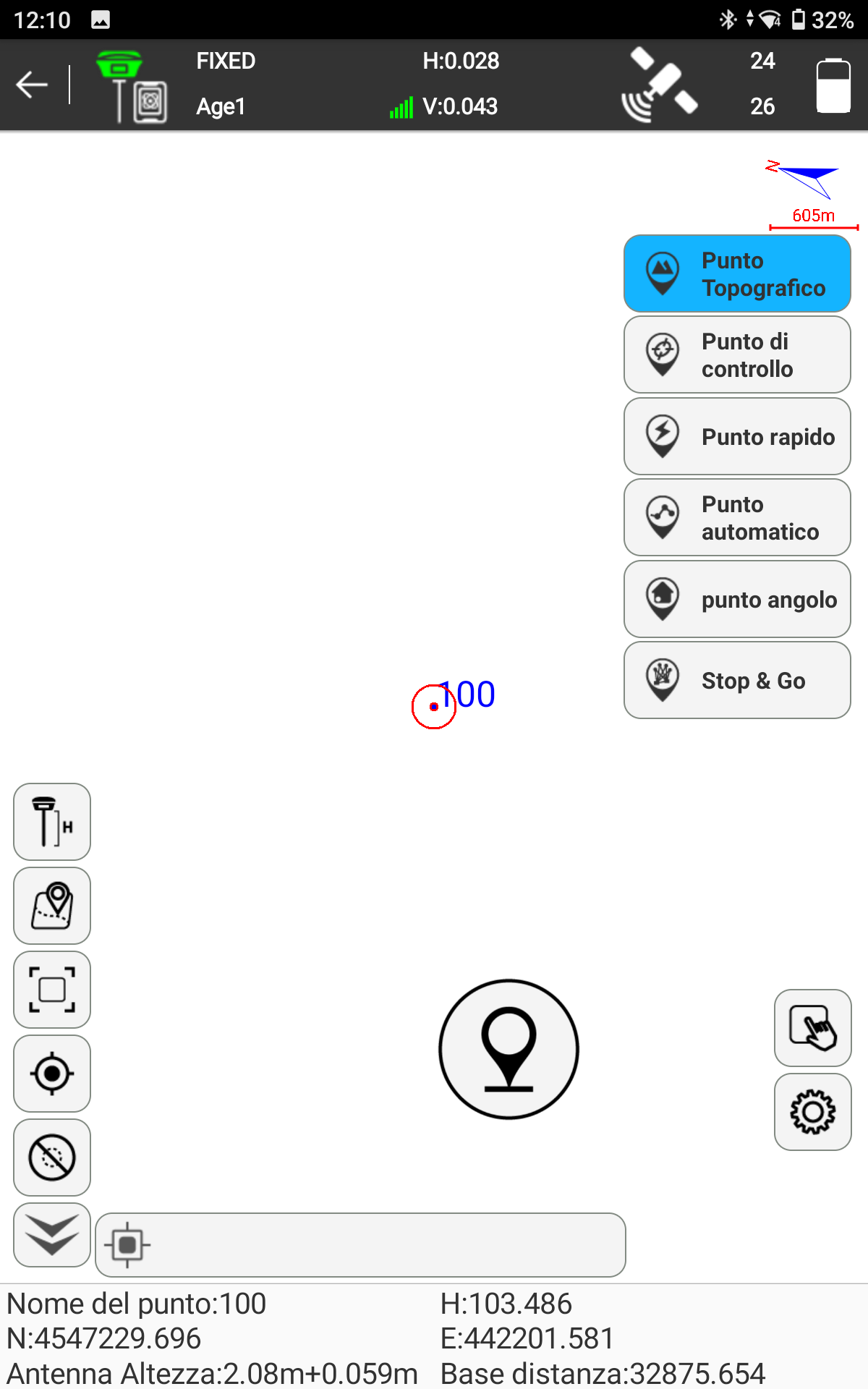Center the map on current position
868x1389 pixels.
[x=52, y=1074]
